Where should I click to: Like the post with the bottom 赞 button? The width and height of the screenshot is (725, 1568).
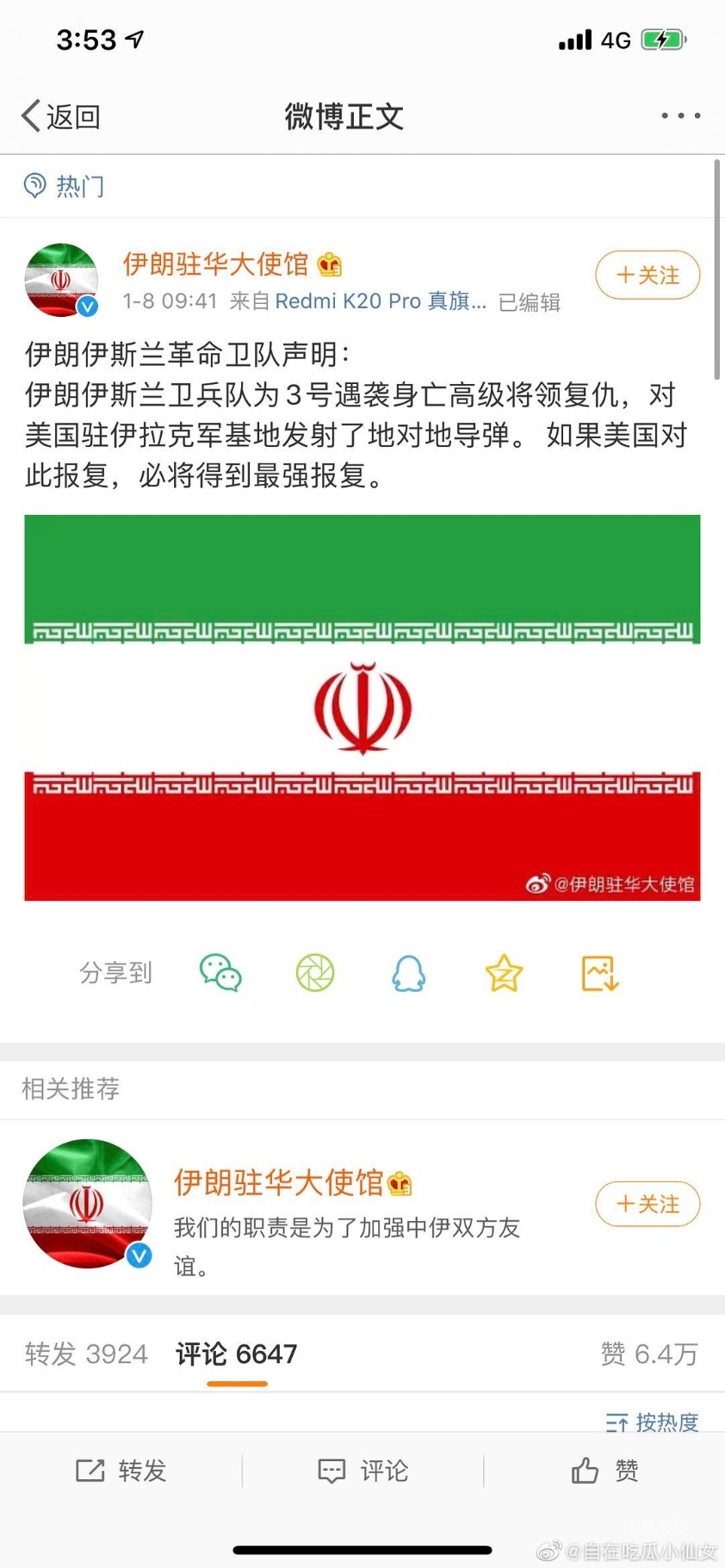click(604, 1471)
